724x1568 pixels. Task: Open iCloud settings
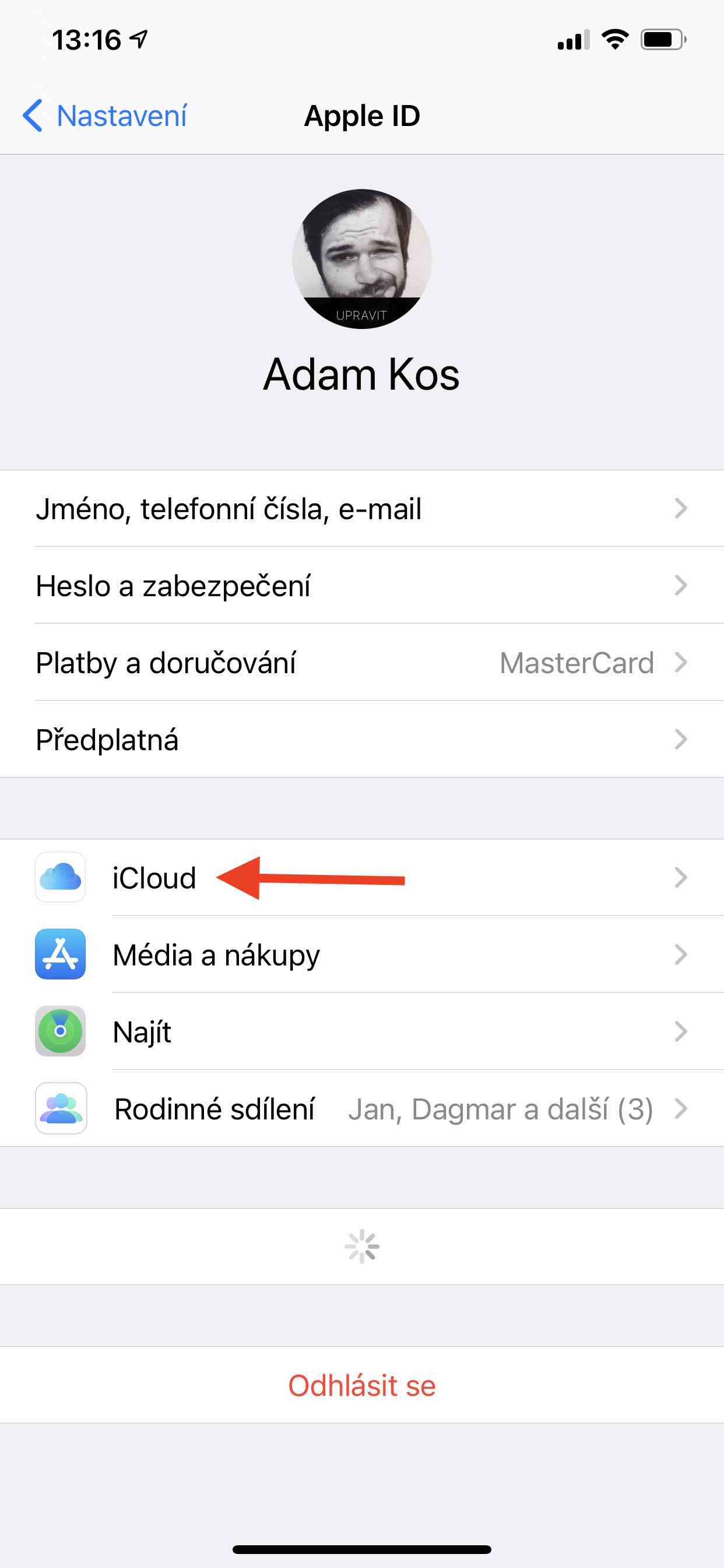pyautogui.click(x=361, y=878)
